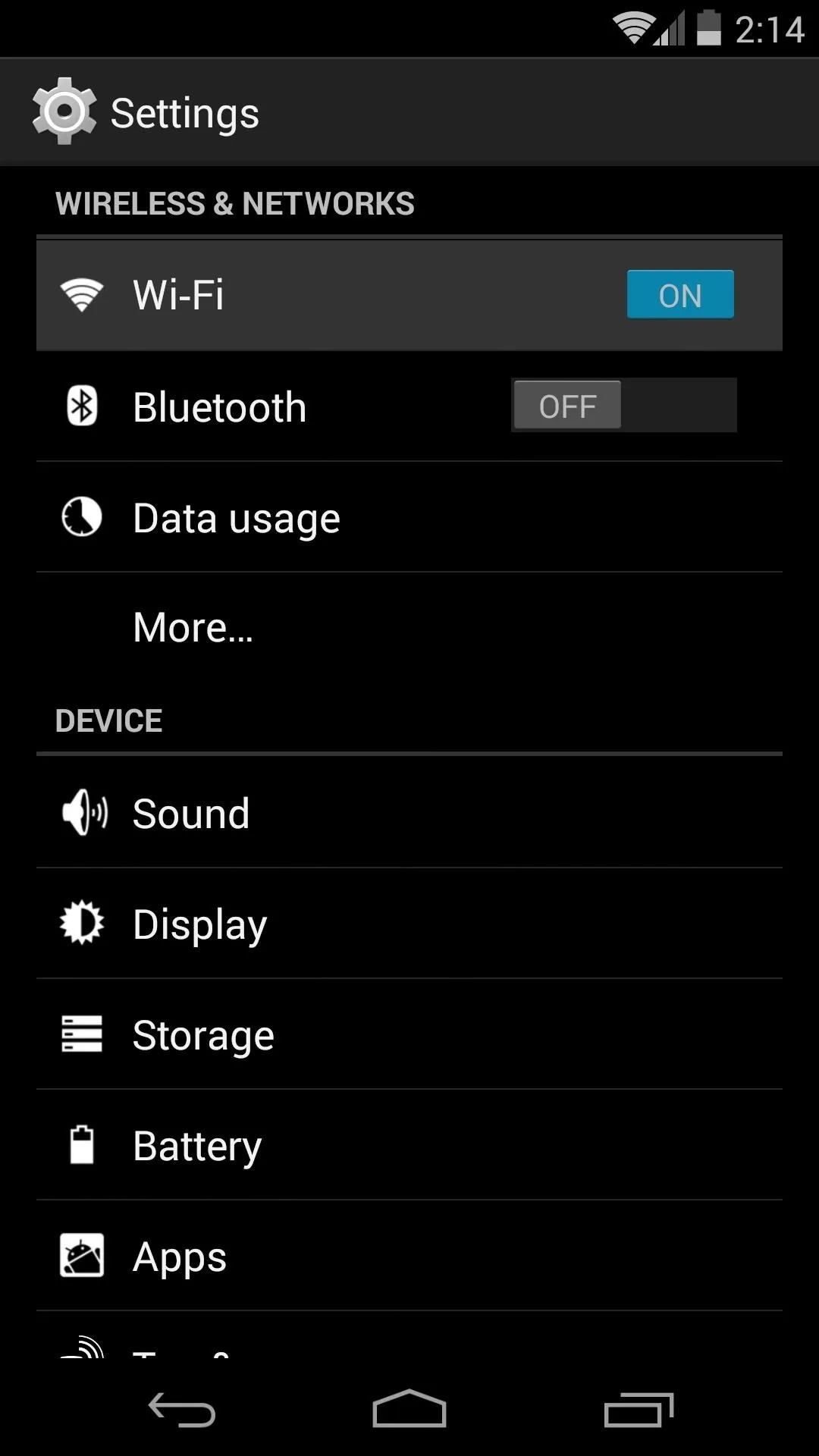Open the Wi-Fi settings row
The width and height of the screenshot is (819, 1456).
pyautogui.click(x=409, y=295)
